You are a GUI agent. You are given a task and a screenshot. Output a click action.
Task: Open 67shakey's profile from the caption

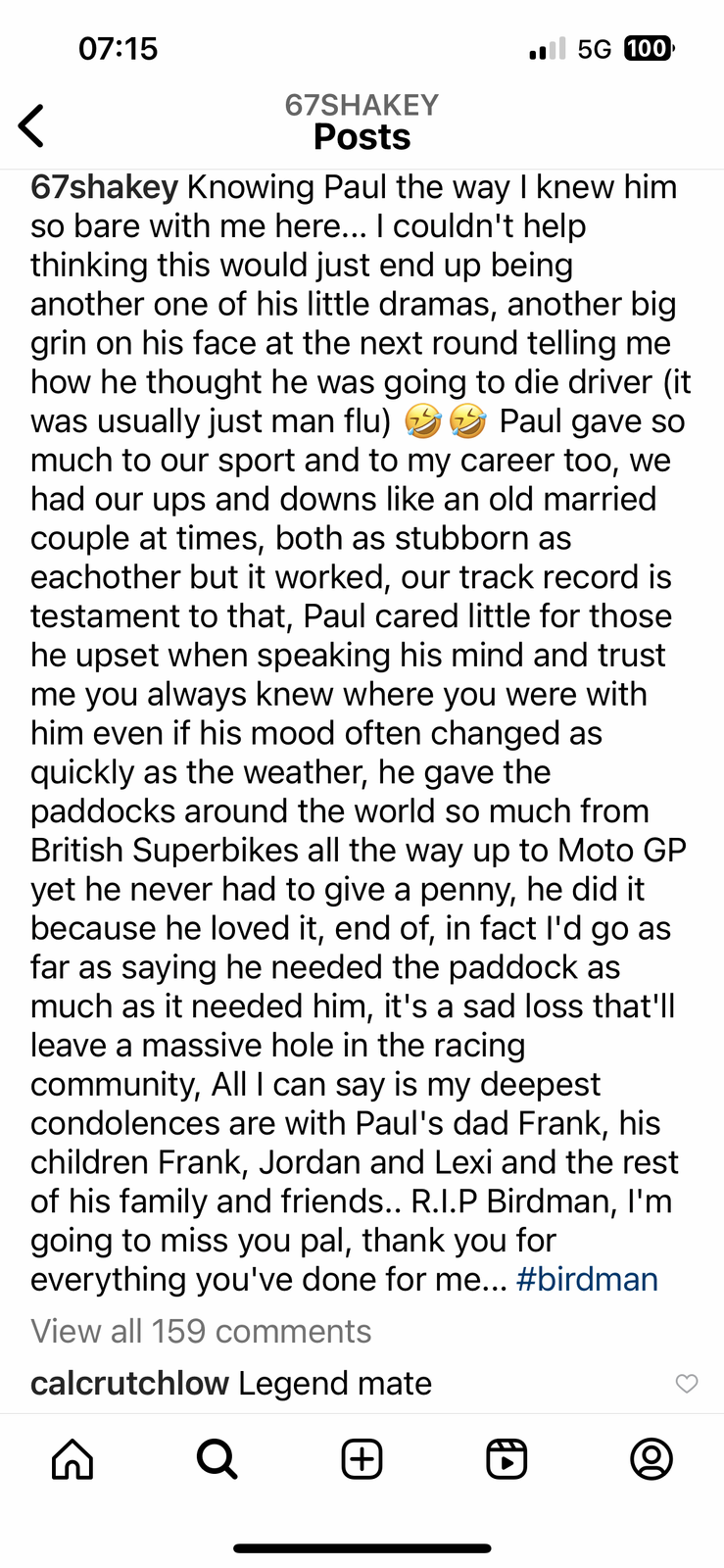pyautogui.click(x=104, y=186)
